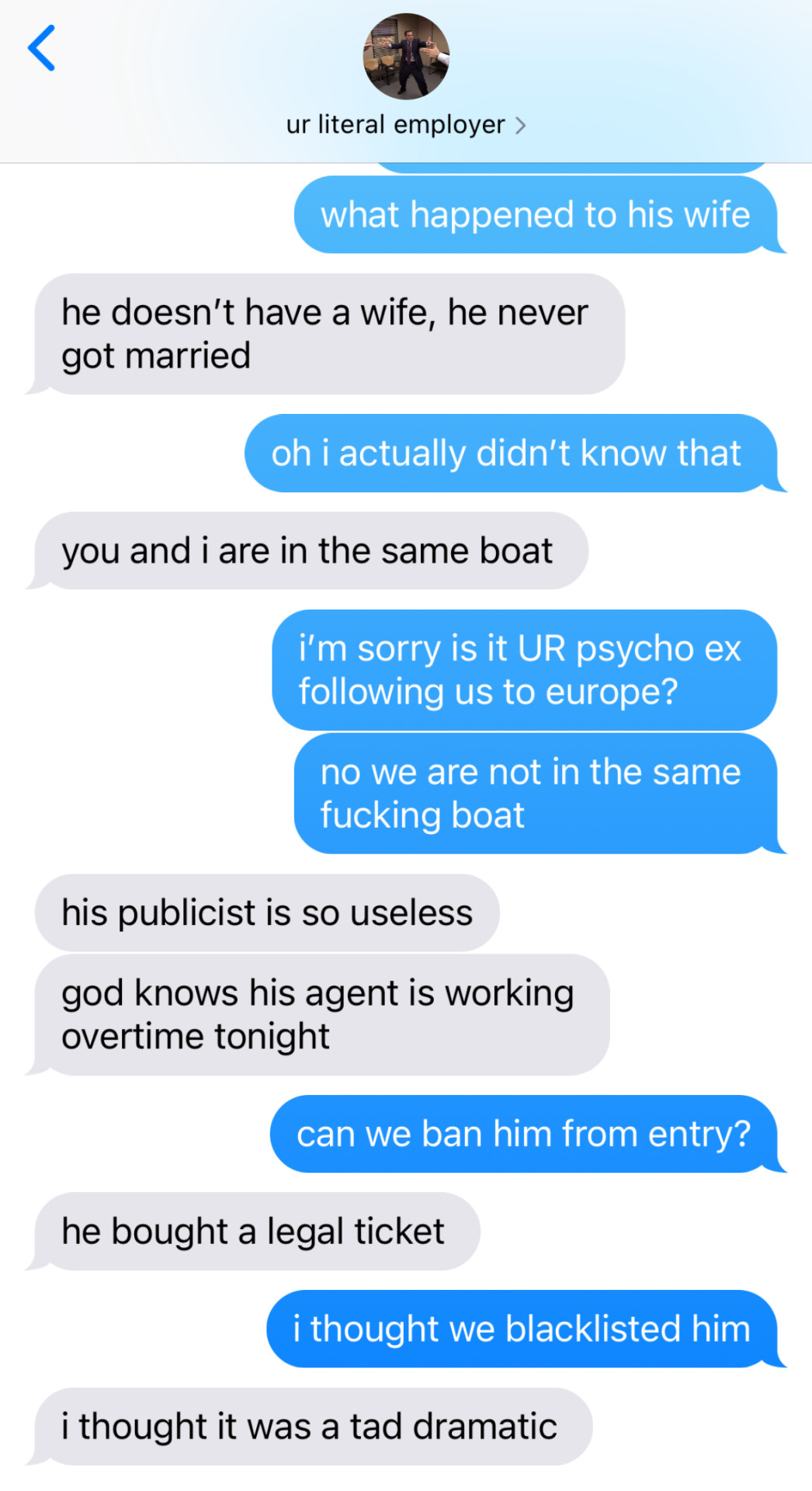Open contact details for ur literal employer

[x=406, y=125]
